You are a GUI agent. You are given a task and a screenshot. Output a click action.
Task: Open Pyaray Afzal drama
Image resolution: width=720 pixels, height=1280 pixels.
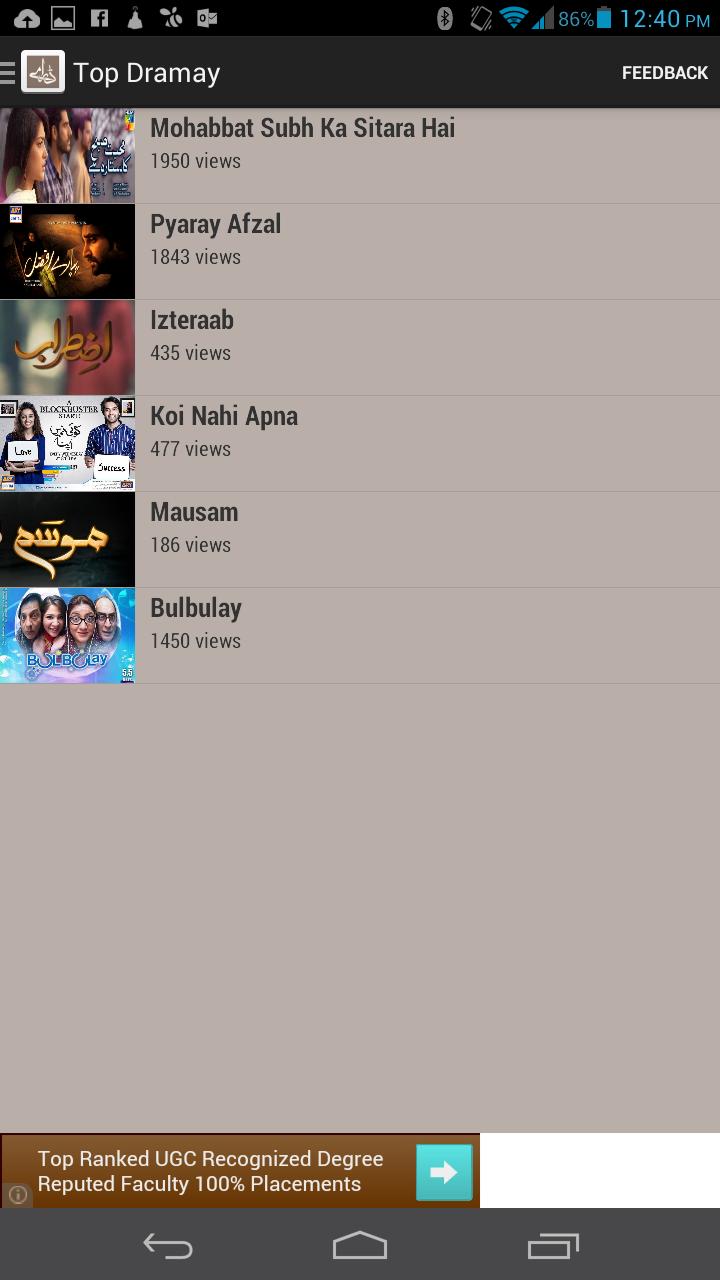pos(360,251)
